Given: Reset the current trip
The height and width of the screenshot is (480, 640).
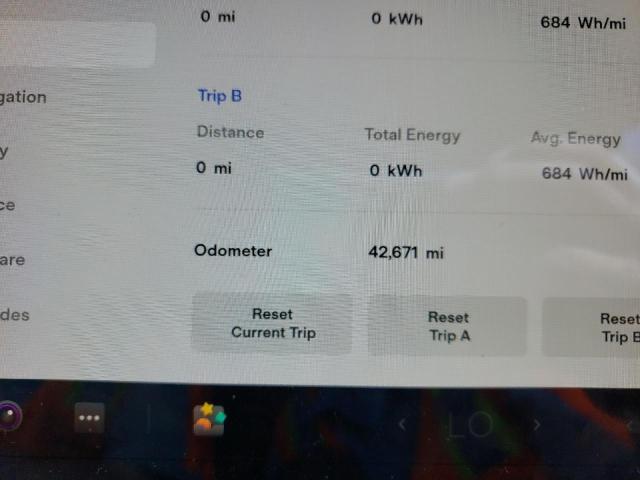Looking at the screenshot, I should (x=272, y=323).
